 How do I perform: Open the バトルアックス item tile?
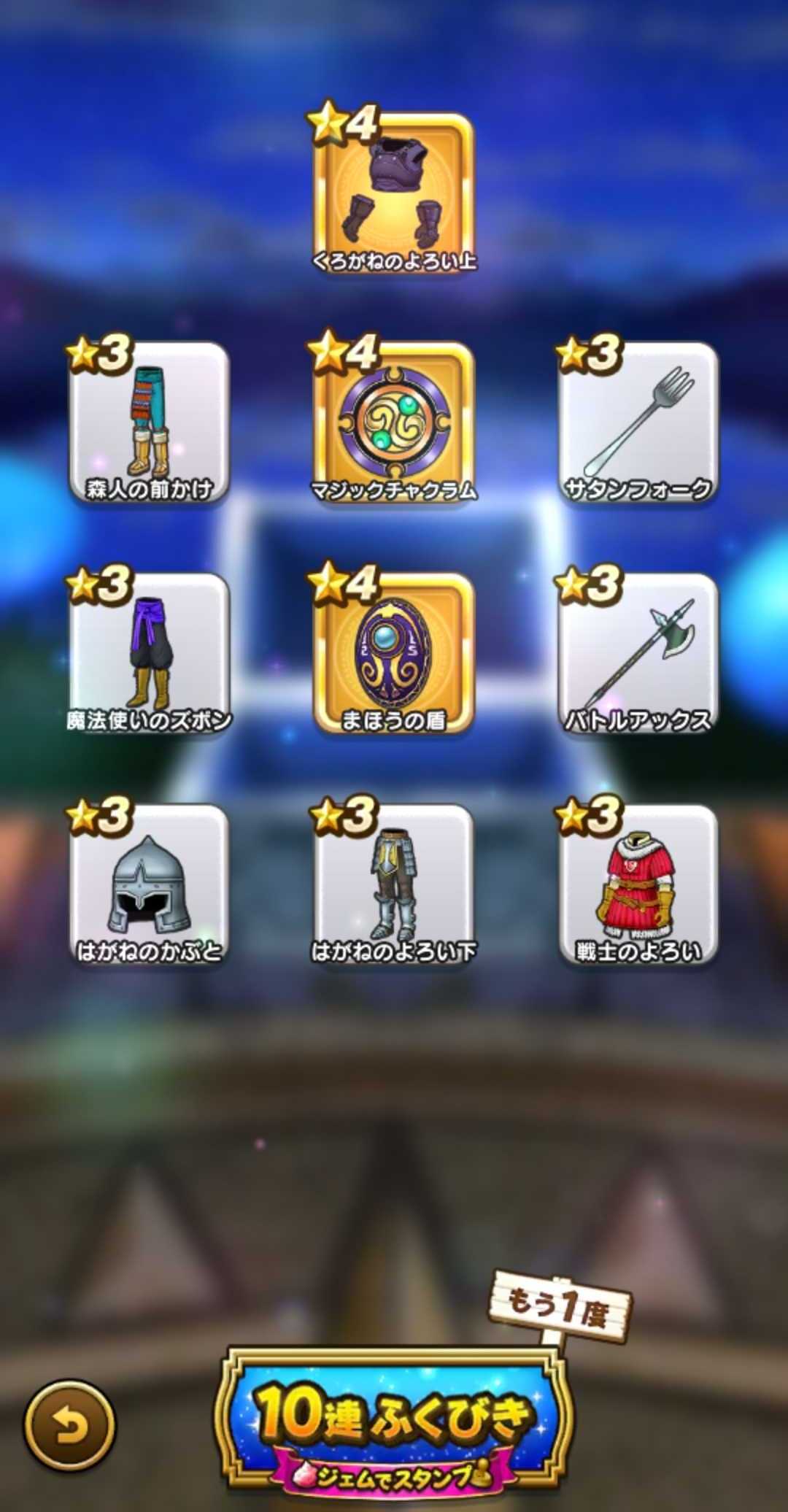point(638,653)
